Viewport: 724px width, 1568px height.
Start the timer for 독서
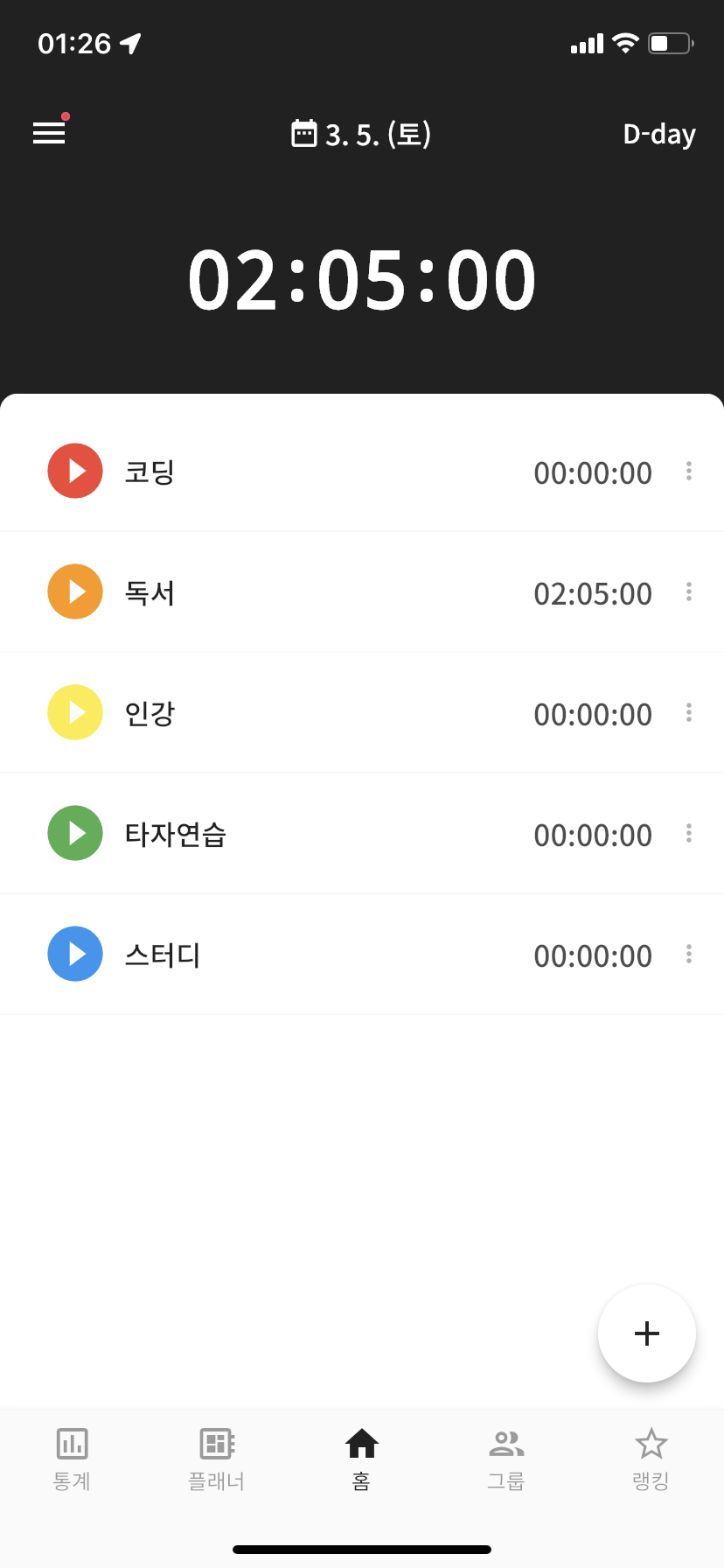coord(75,591)
